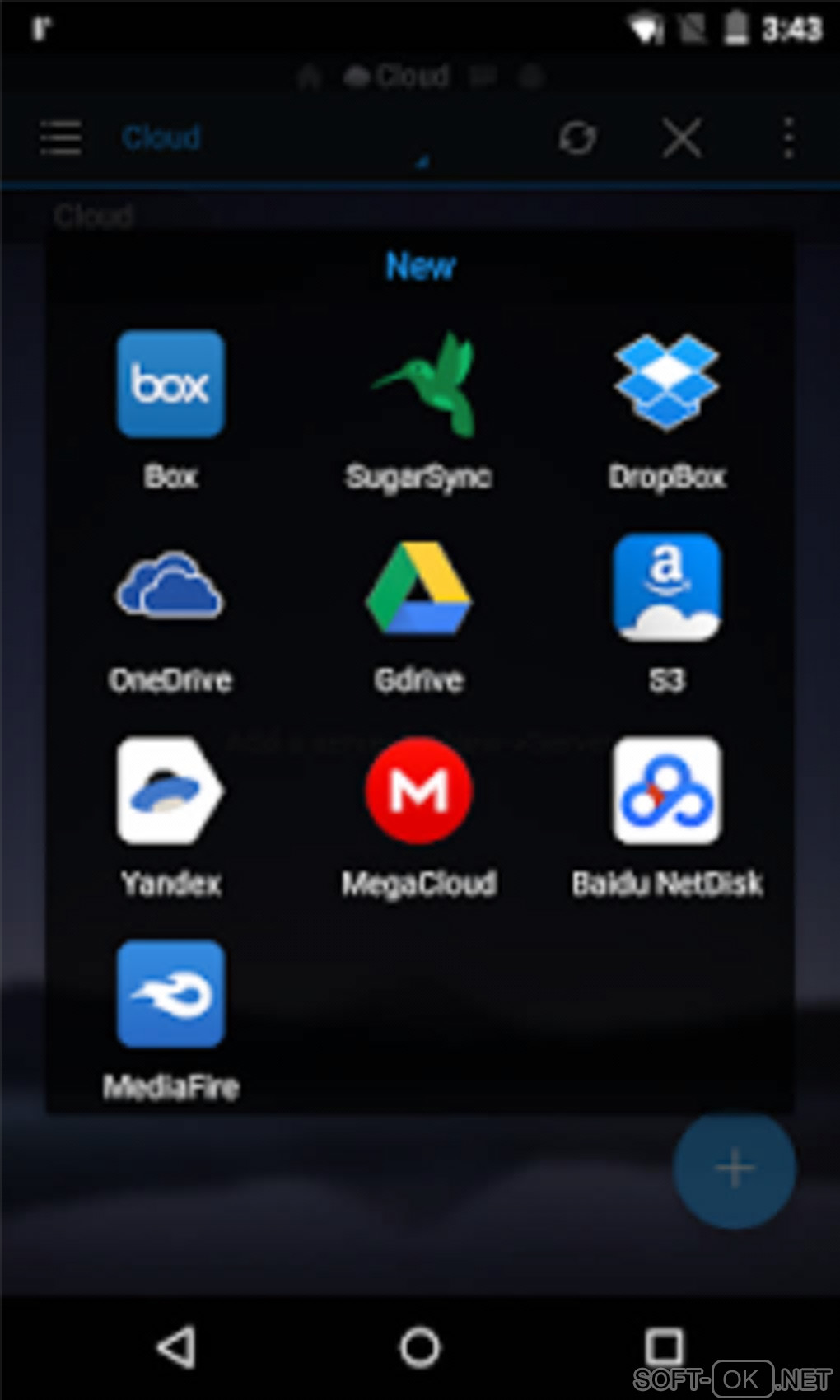Go to the home screen
Screen dimensions: 840x1400
point(420,1348)
